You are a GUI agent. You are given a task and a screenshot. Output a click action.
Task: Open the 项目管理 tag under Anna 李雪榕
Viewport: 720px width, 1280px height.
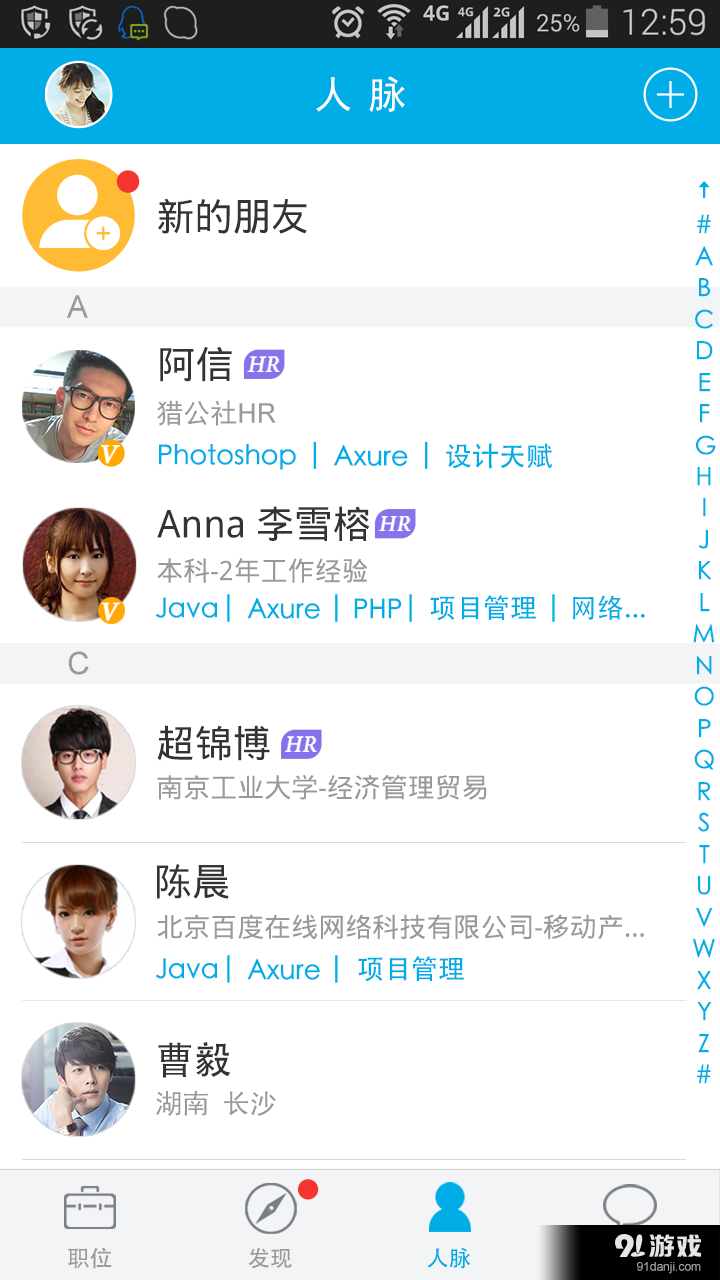coord(481,608)
